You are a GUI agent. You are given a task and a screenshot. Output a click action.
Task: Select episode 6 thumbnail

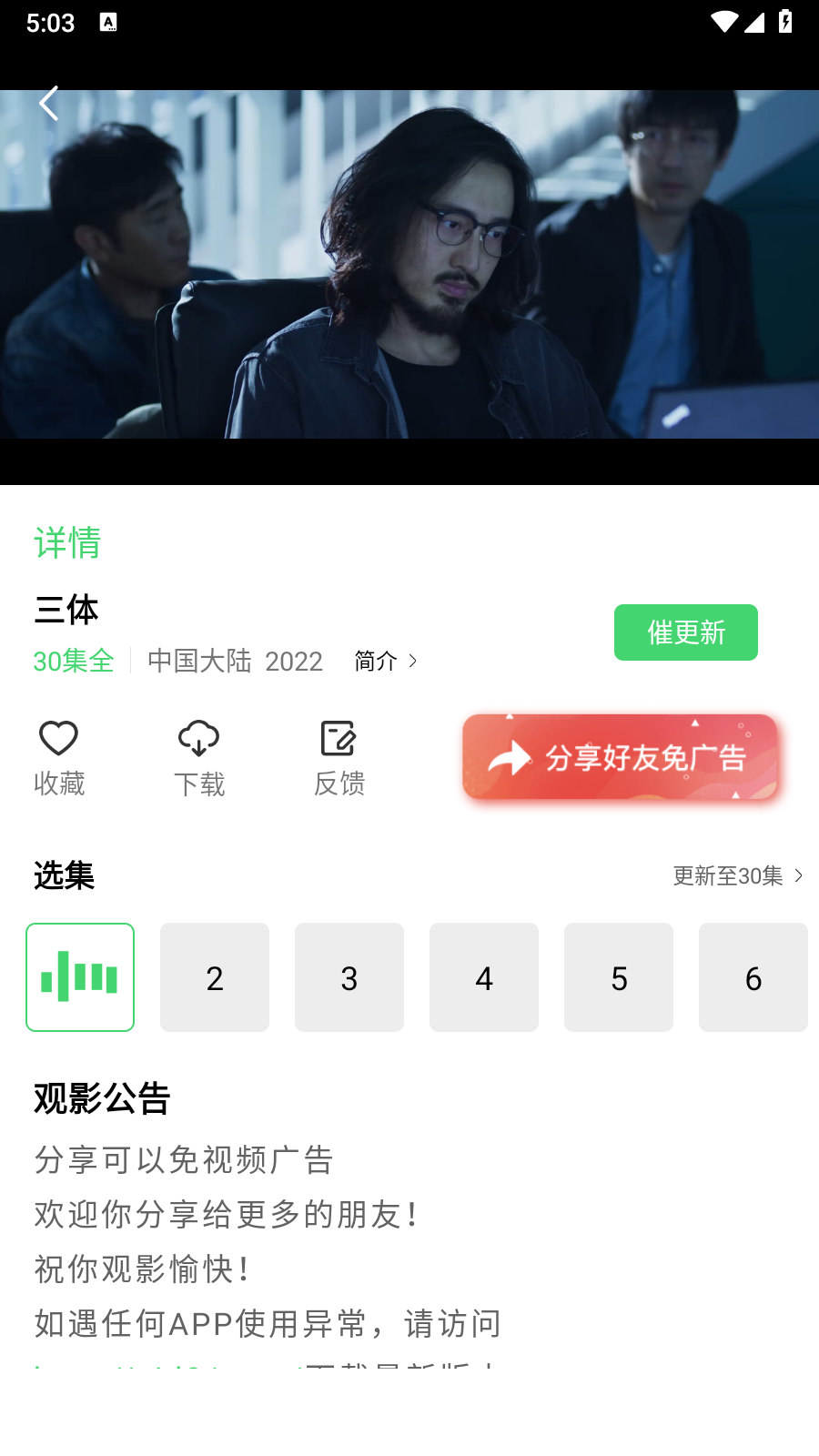click(x=753, y=976)
